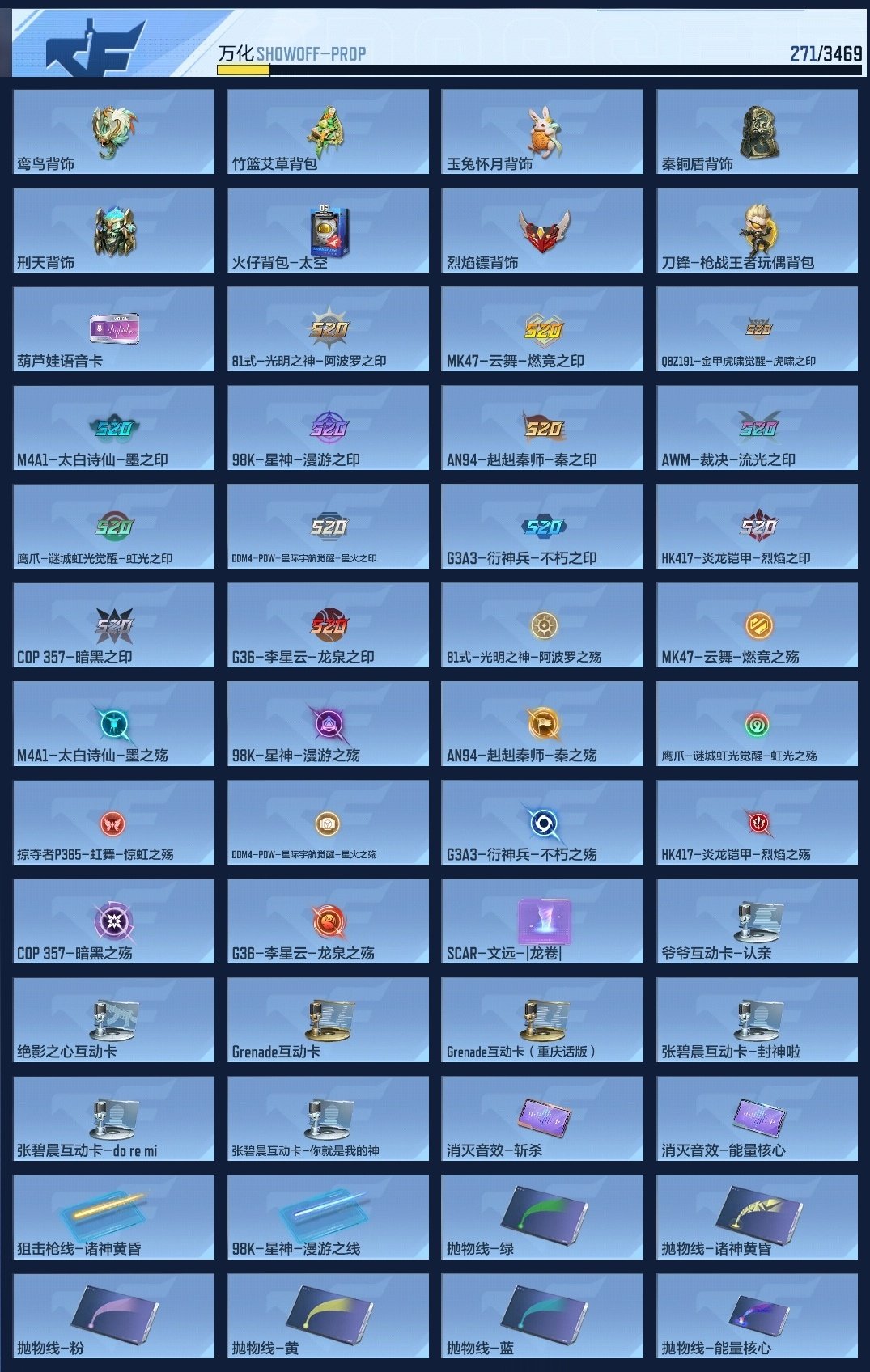Click the 葫芦娃语音卡 voice card
870x1372 pixels.
(x=113, y=328)
